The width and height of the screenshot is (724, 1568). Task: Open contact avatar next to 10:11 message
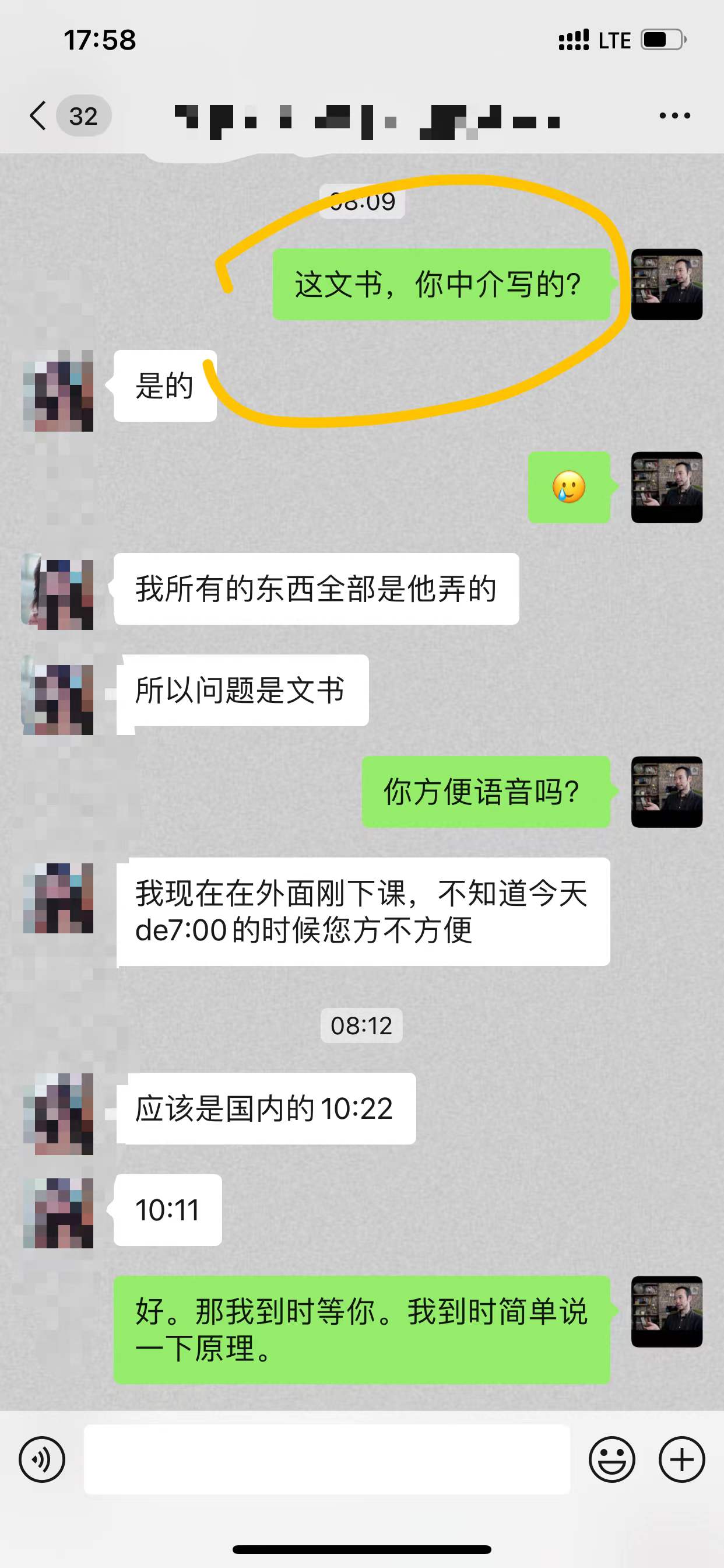[x=58, y=1213]
